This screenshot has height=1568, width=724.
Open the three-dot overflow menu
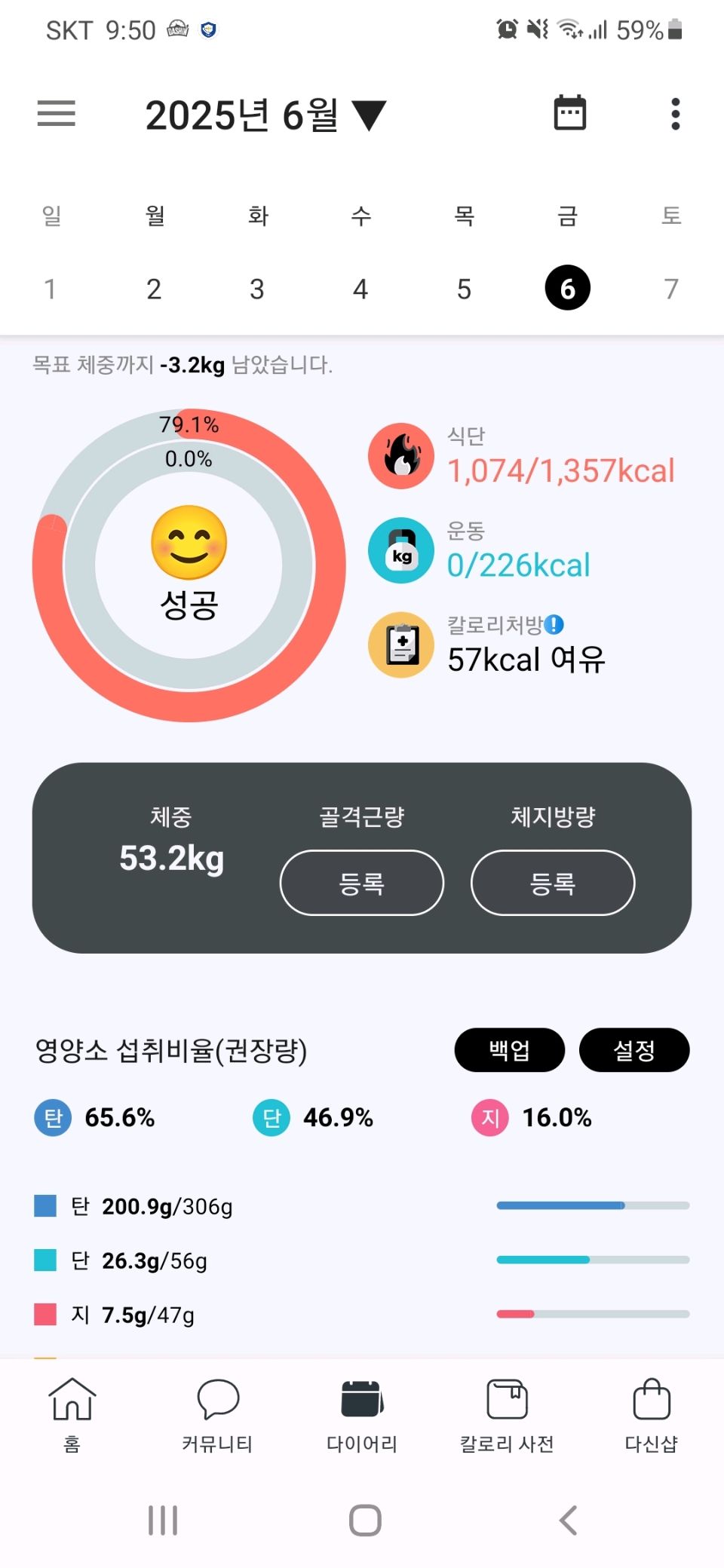tap(675, 114)
